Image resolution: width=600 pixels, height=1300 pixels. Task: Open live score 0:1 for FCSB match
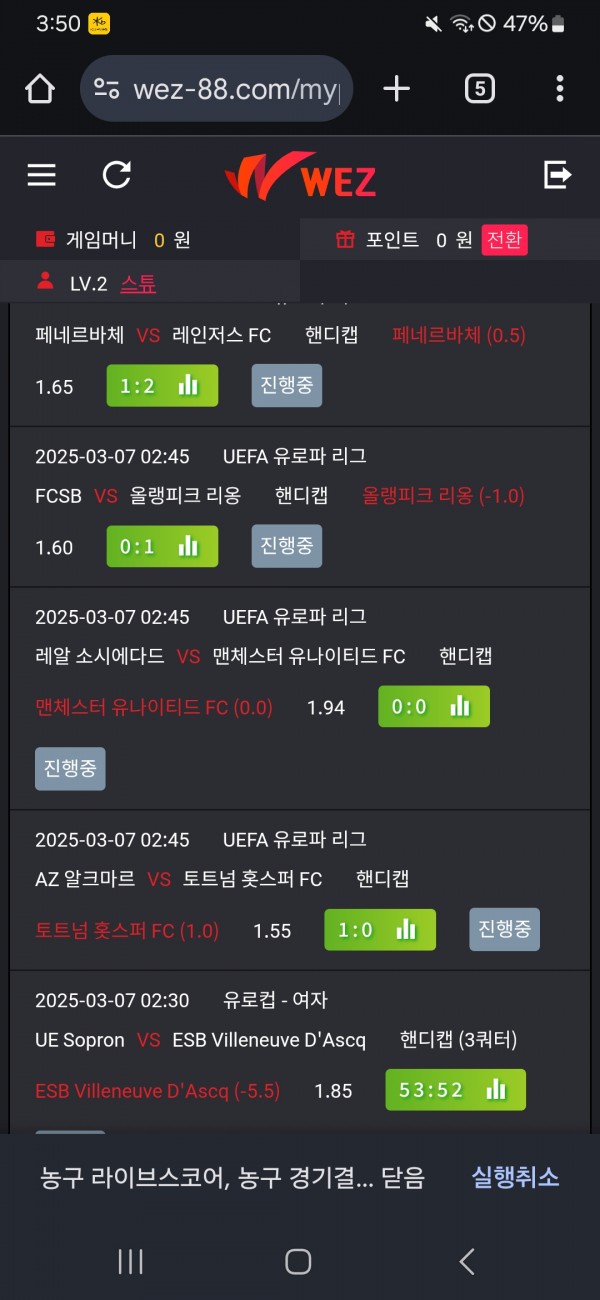click(x=162, y=547)
